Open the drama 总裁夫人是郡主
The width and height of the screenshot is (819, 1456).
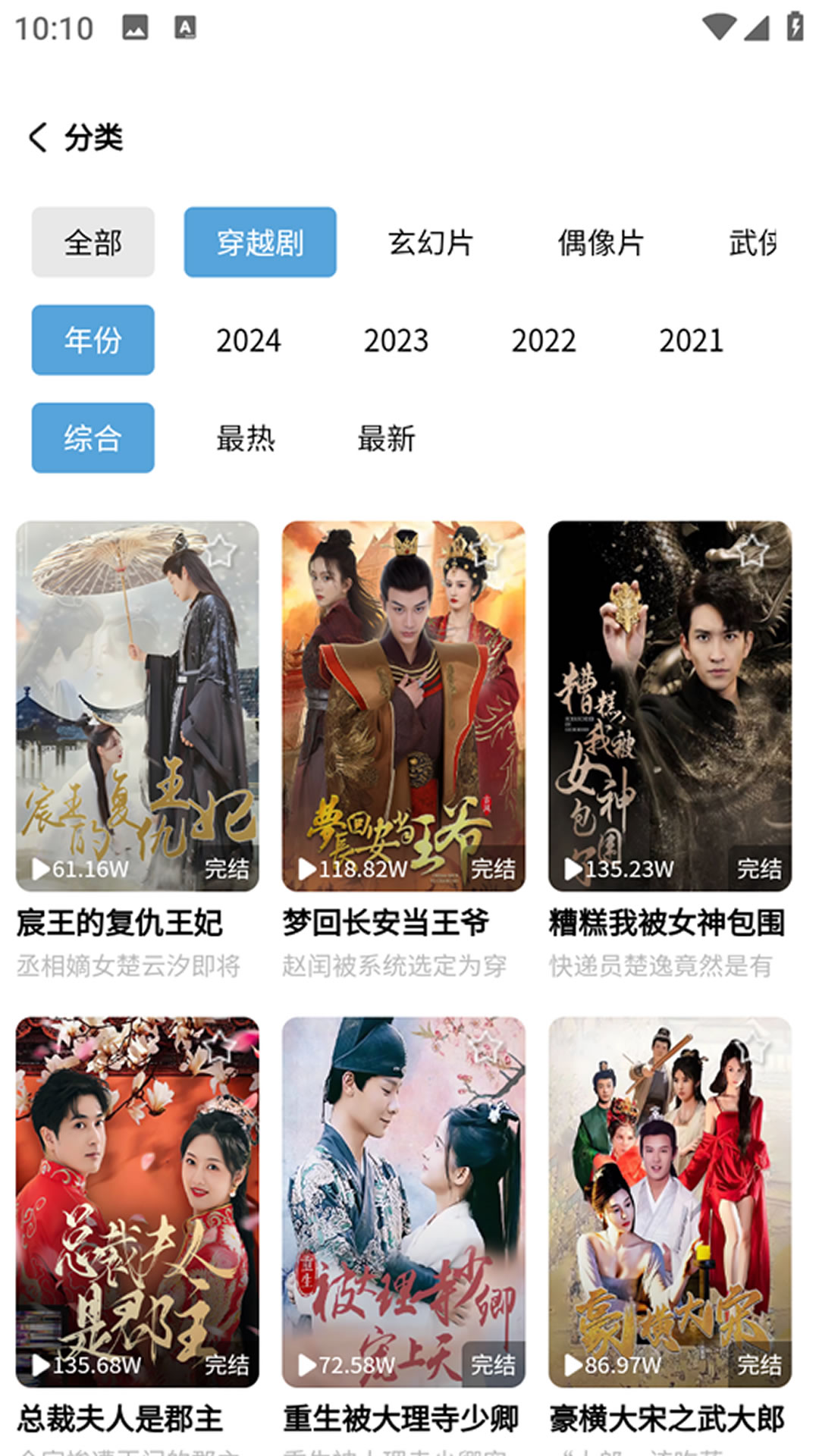137,1202
